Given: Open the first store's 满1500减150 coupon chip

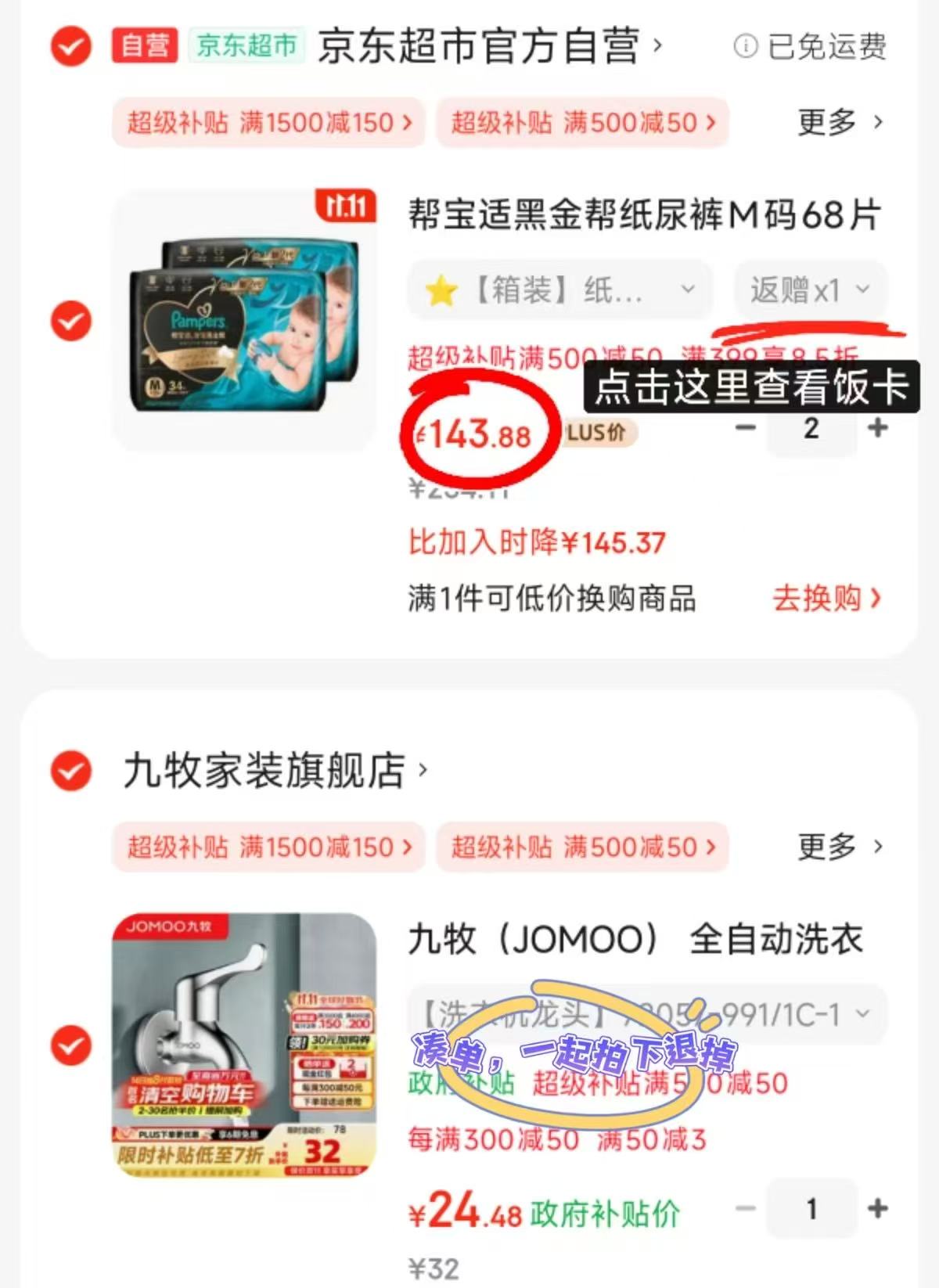Looking at the screenshot, I should (x=268, y=123).
